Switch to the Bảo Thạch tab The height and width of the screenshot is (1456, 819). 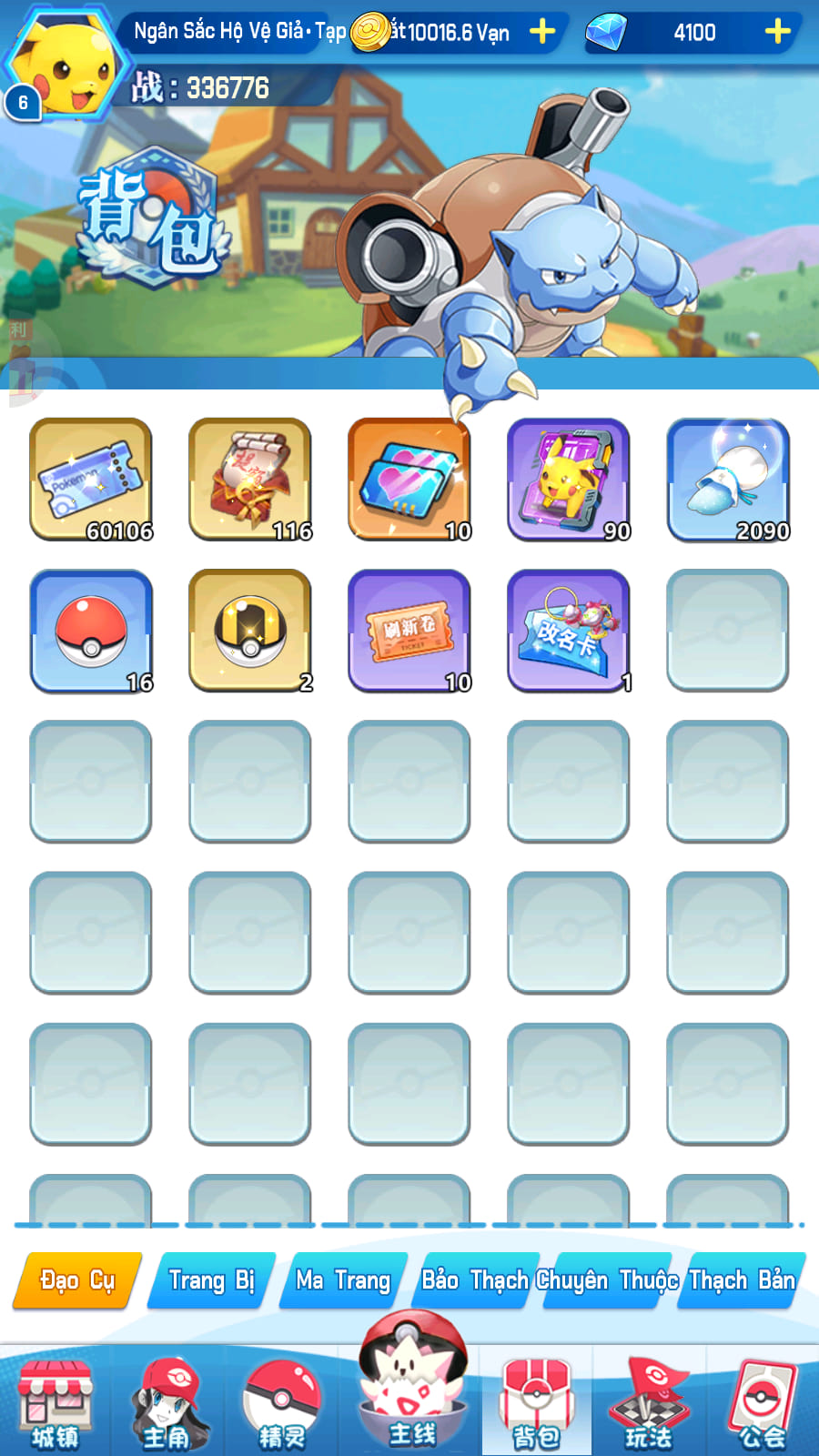(473, 1280)
